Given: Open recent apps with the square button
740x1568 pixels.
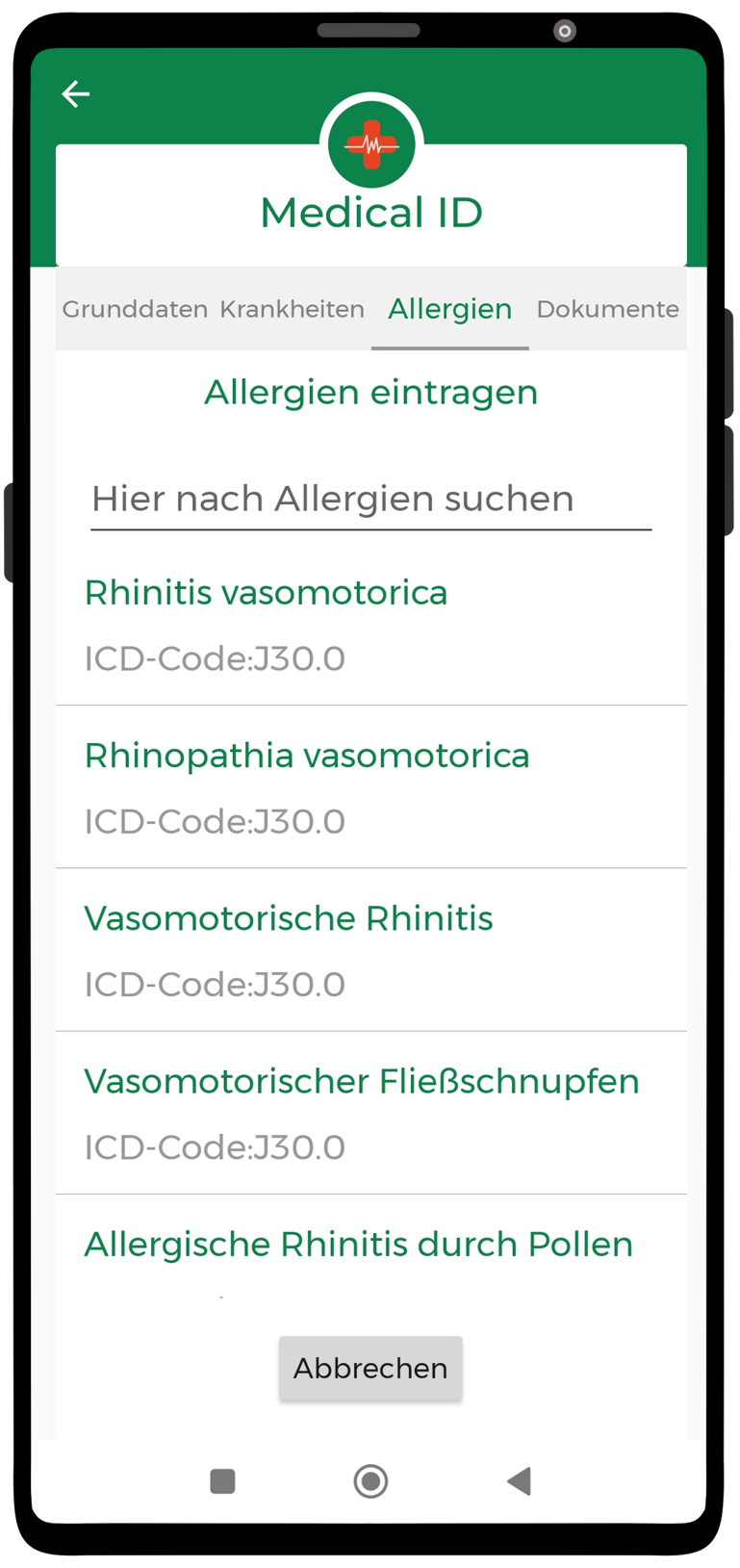Looking at the screenshot, I should (222, 1480).
